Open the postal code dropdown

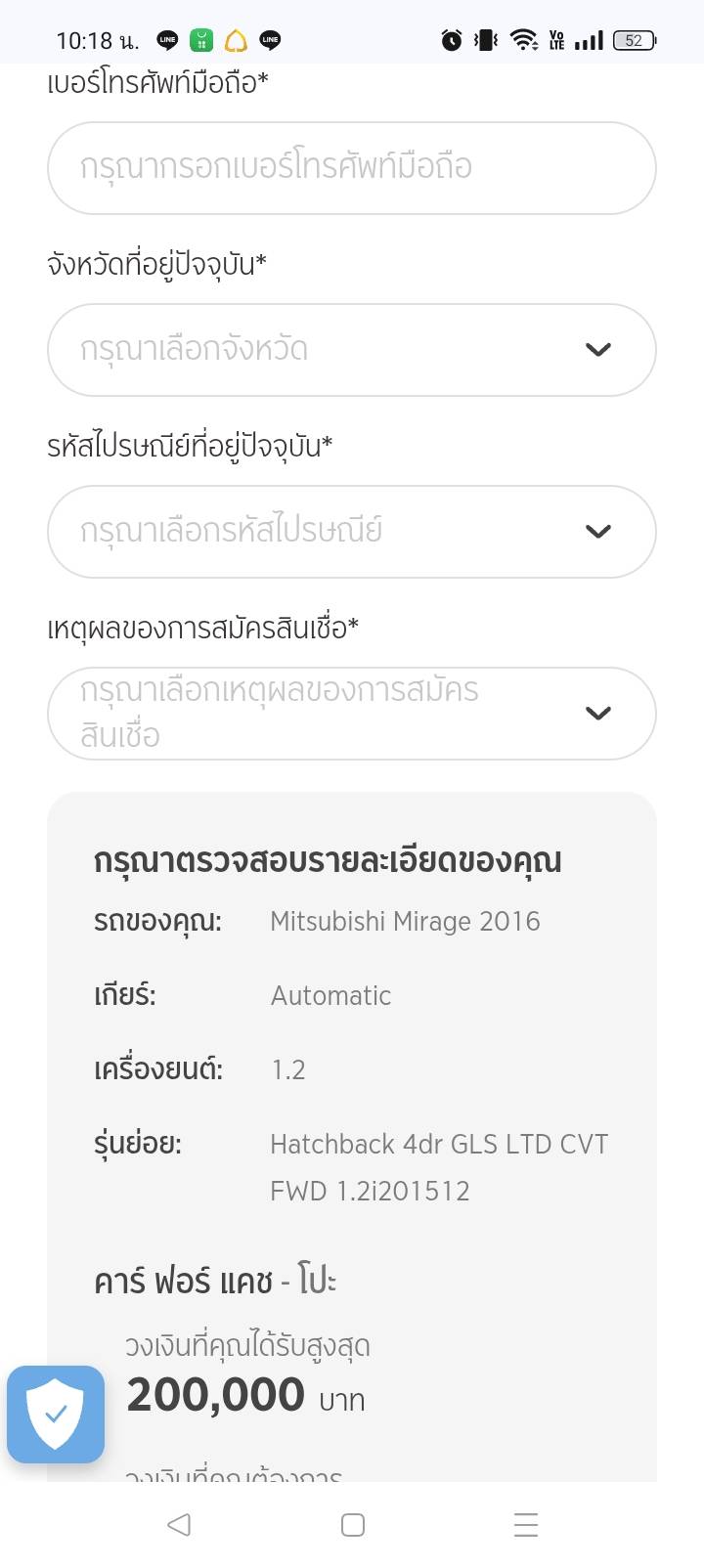(351, 532)
